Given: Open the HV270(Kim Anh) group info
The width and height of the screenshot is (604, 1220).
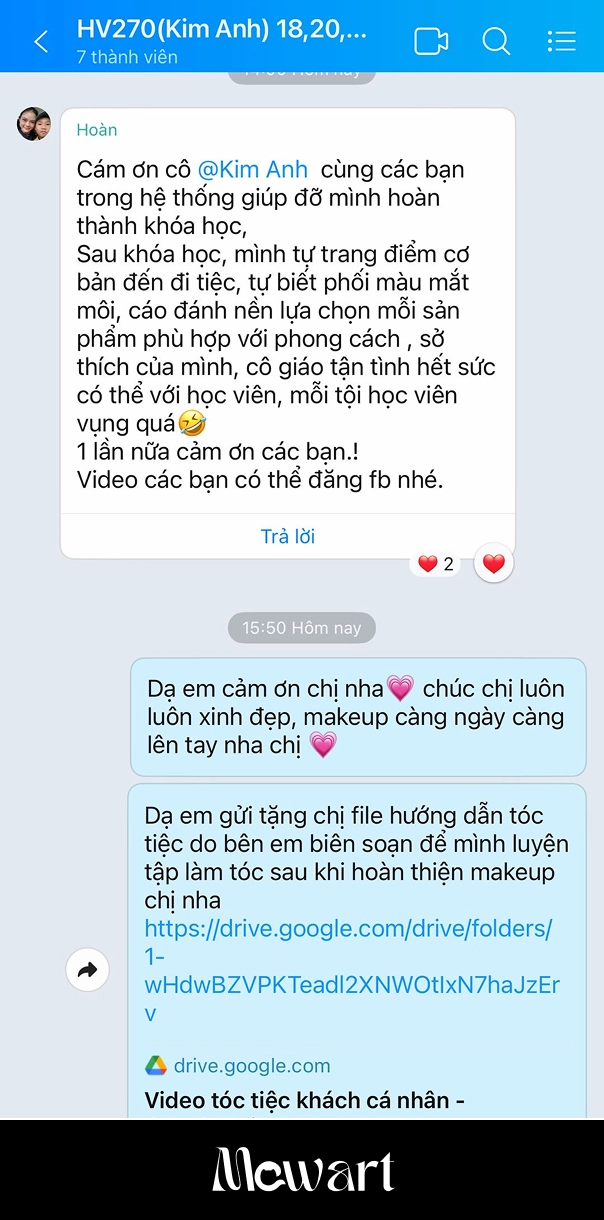Looking at the screenshot, I should tap(222, 40).
